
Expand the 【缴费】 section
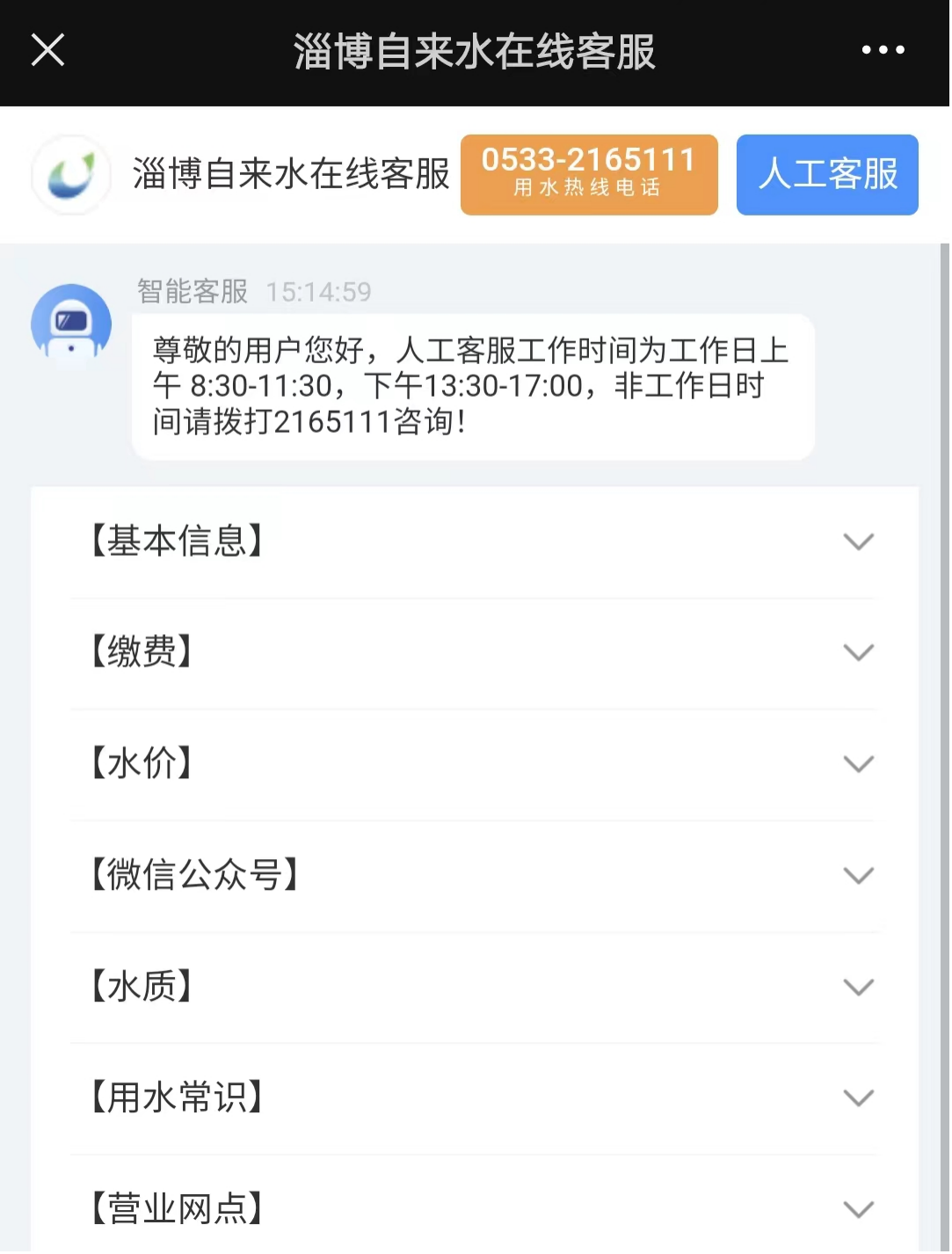coord(475,652)
